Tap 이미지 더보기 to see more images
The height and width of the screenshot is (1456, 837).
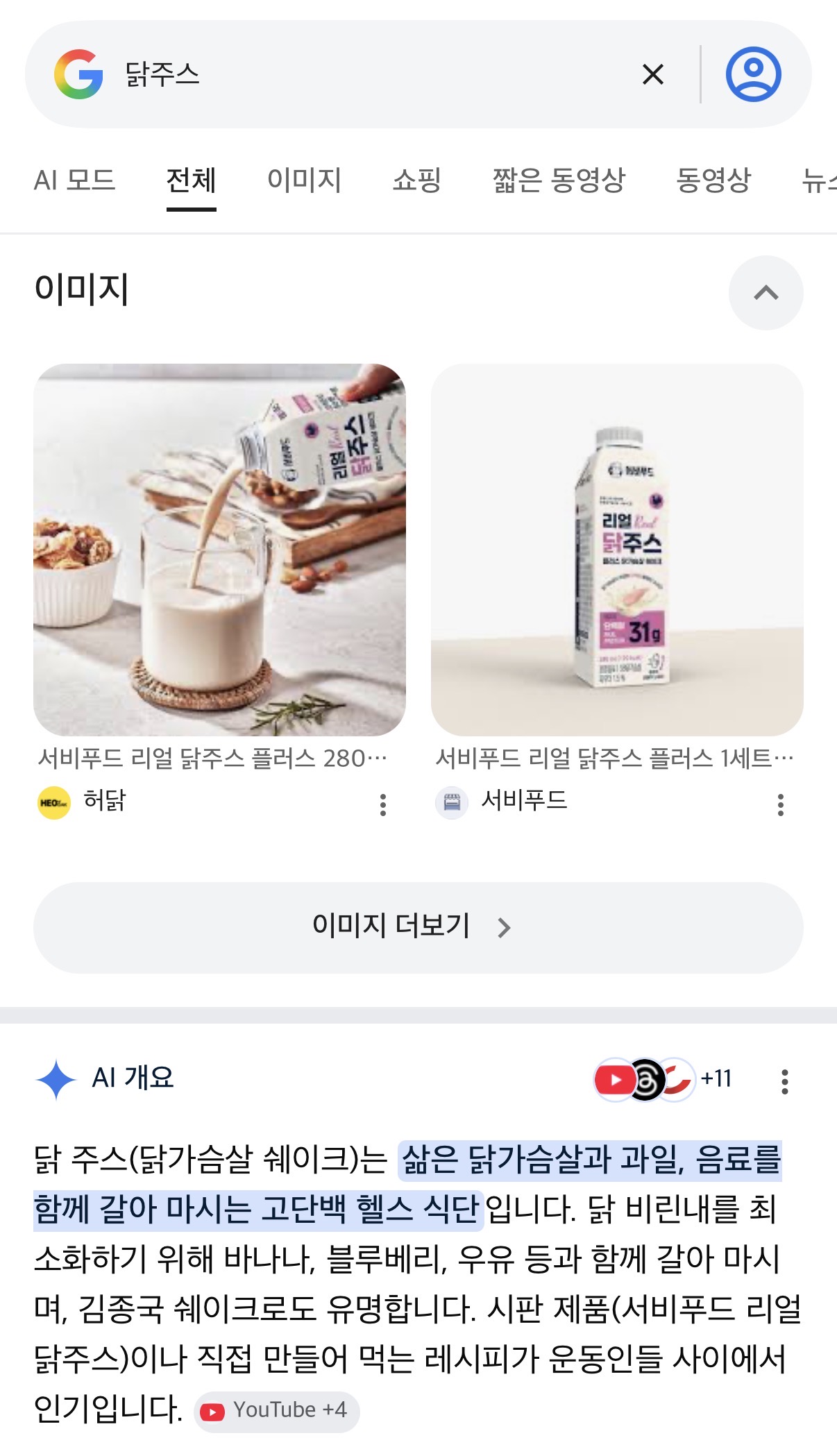tap(418, 927)
